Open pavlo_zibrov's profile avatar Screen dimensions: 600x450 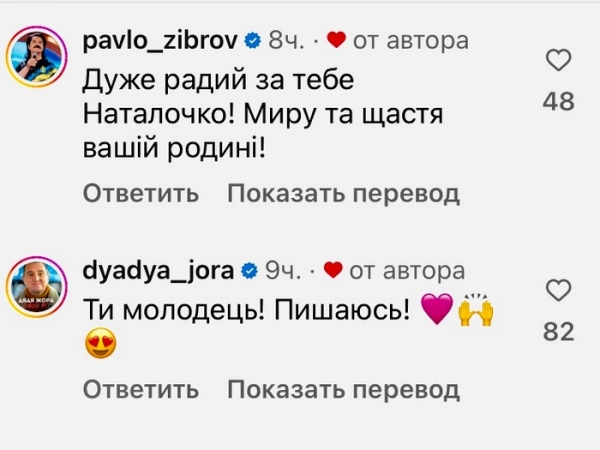(38, 58)
